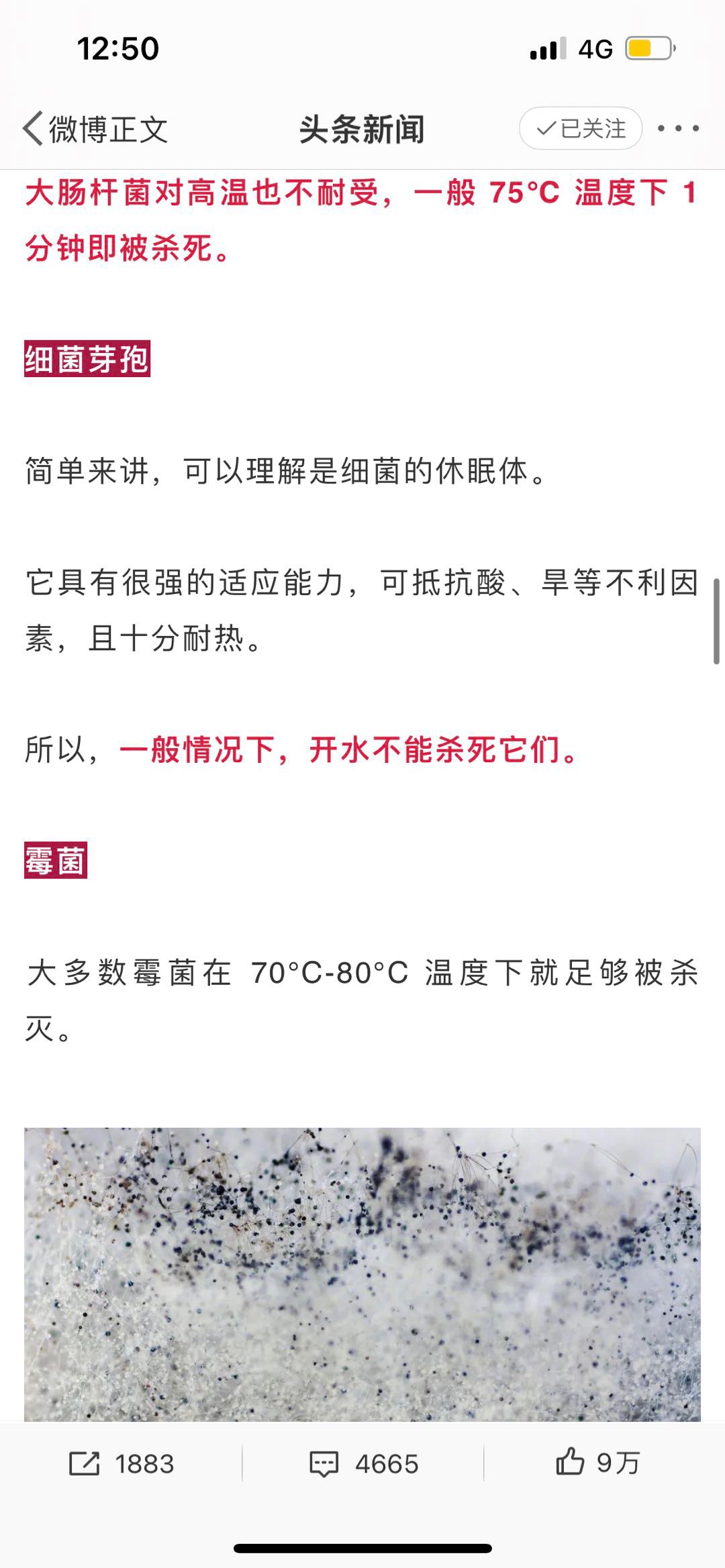725x1568 pixels.
Task: Open the 4665 comments
Action: 363,1463
